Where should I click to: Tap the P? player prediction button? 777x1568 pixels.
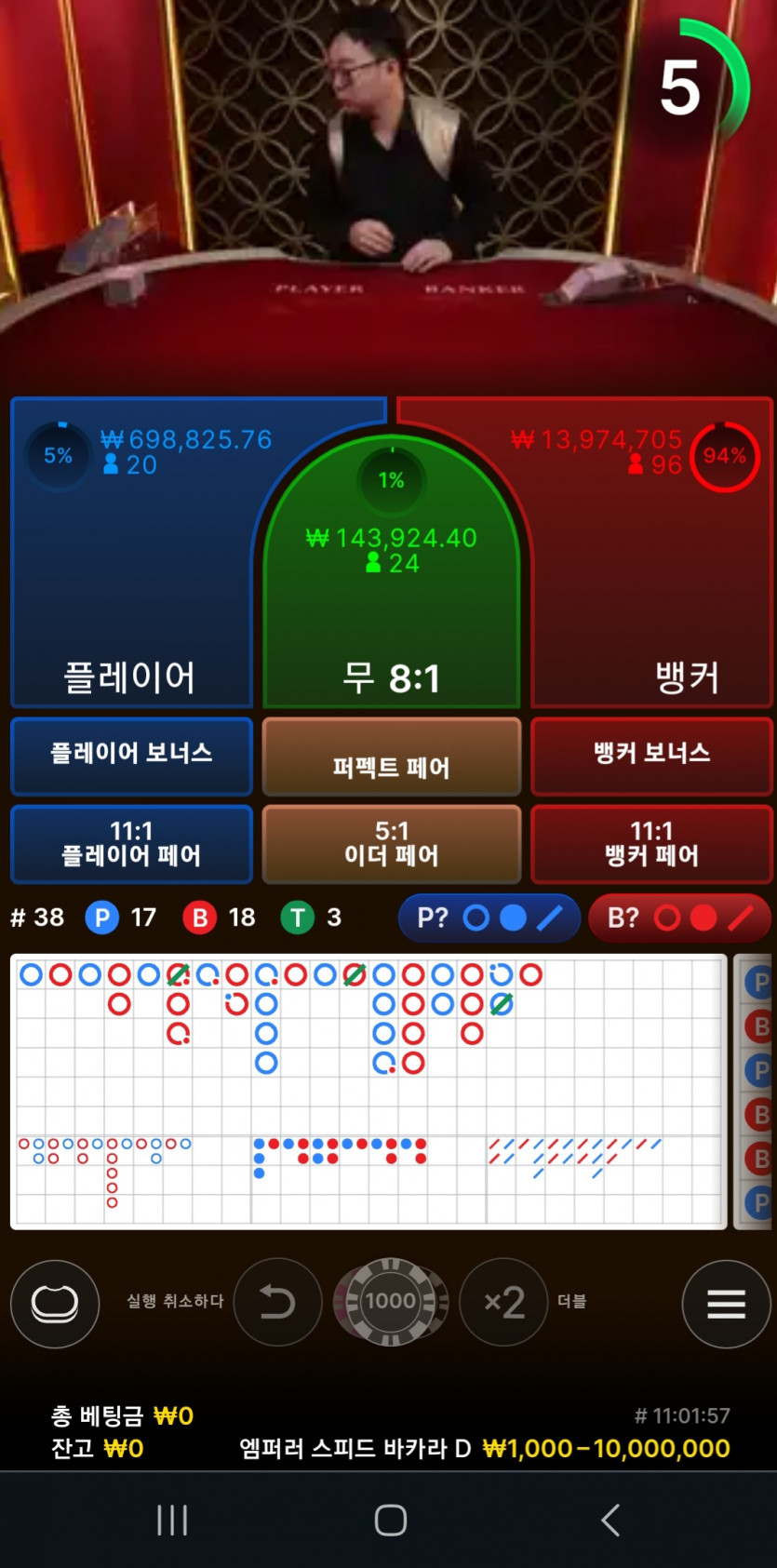[x=489, y=918]
